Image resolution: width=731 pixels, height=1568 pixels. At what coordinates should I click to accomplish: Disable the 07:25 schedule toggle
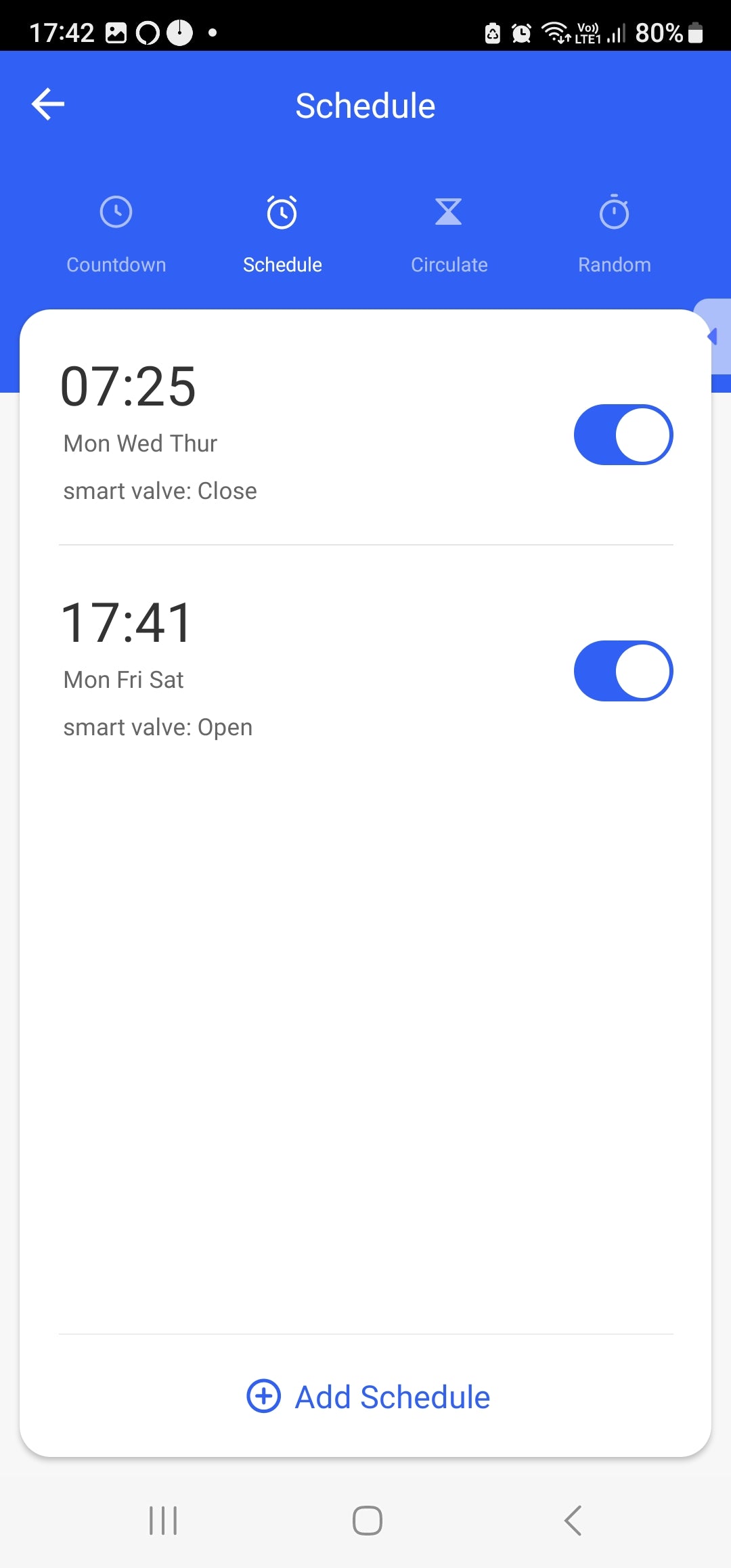point(623,435)
